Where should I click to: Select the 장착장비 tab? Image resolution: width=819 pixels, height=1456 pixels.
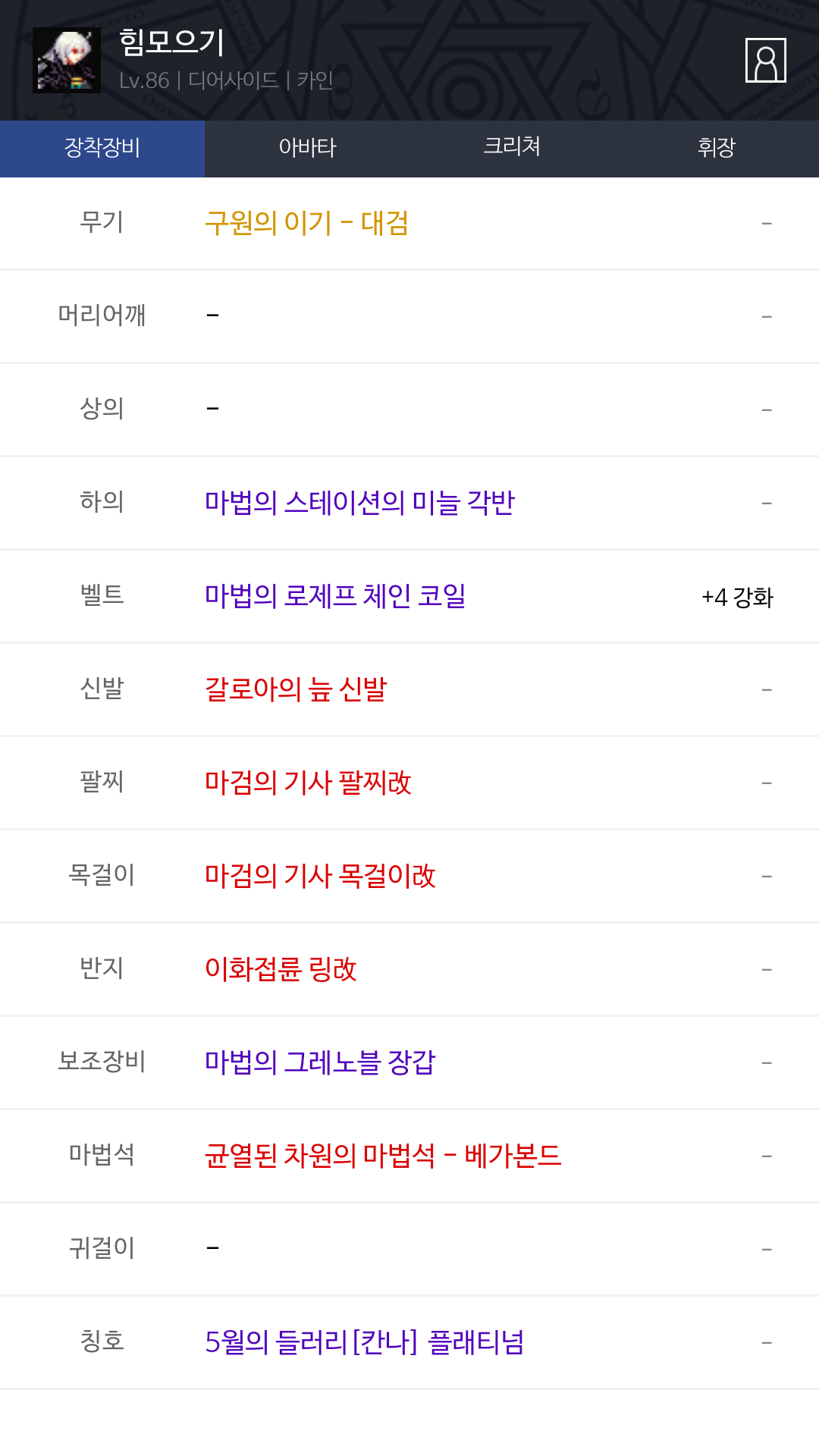(102, 148)
